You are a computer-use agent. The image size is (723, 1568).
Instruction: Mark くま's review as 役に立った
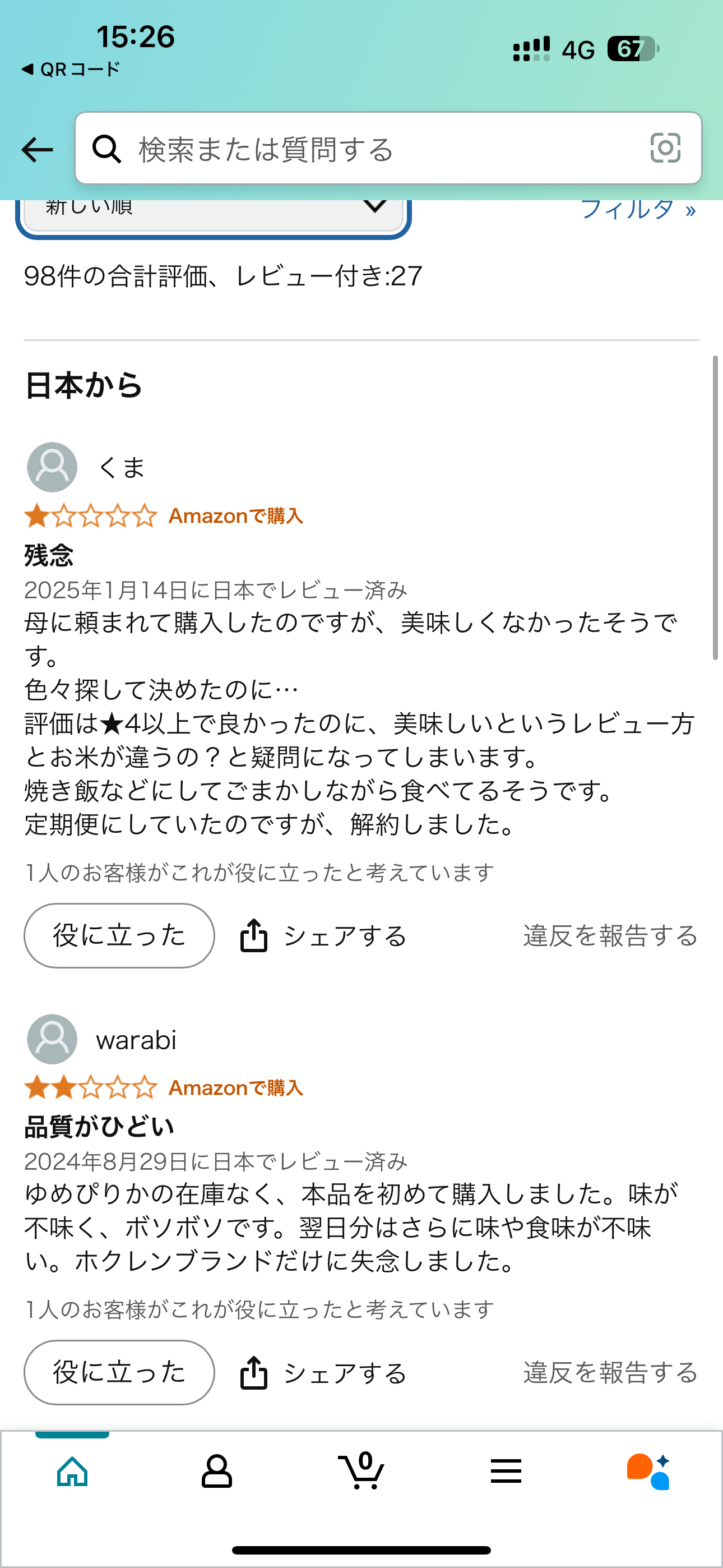click(119, 935)
